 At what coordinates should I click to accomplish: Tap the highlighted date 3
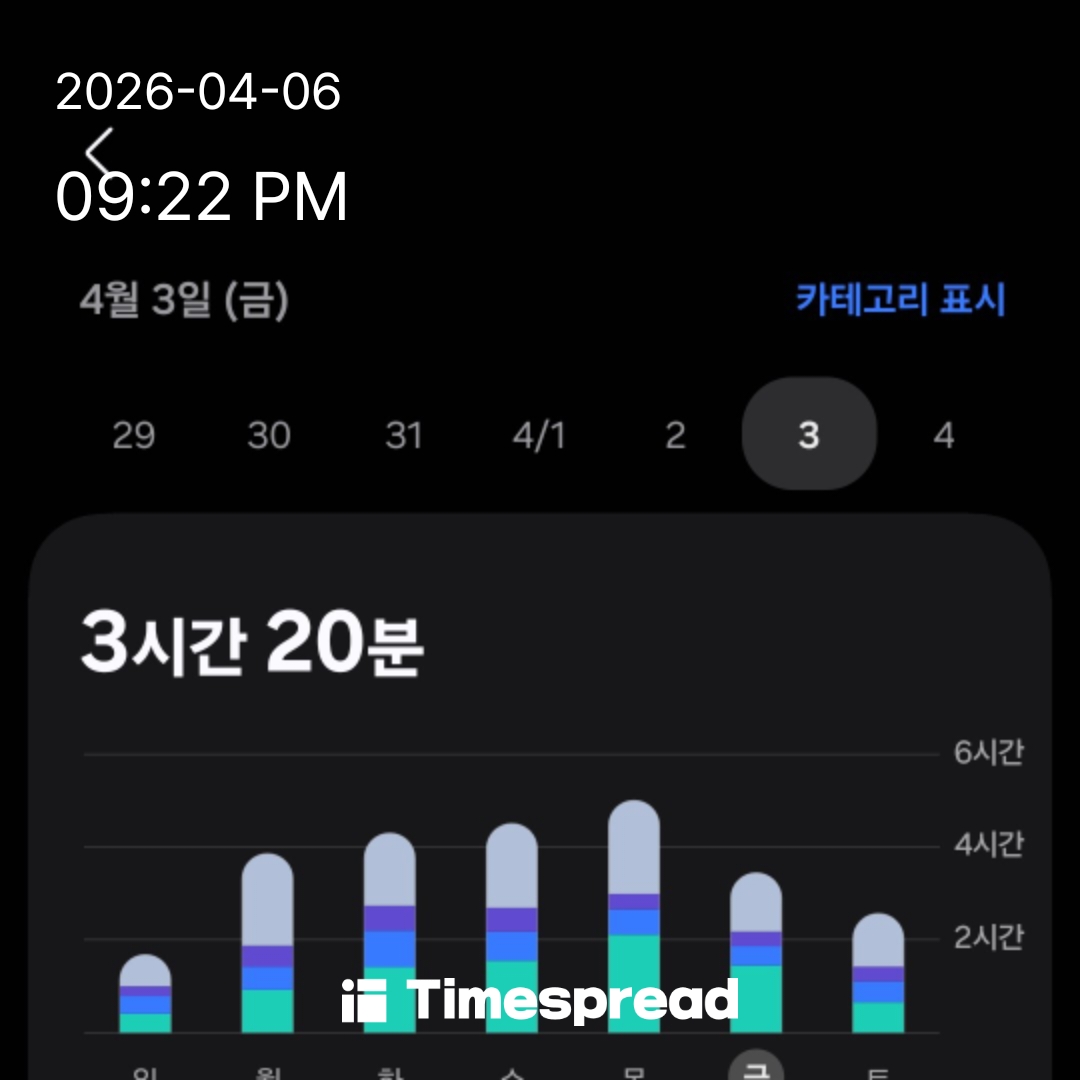click(x=809, y=435)
